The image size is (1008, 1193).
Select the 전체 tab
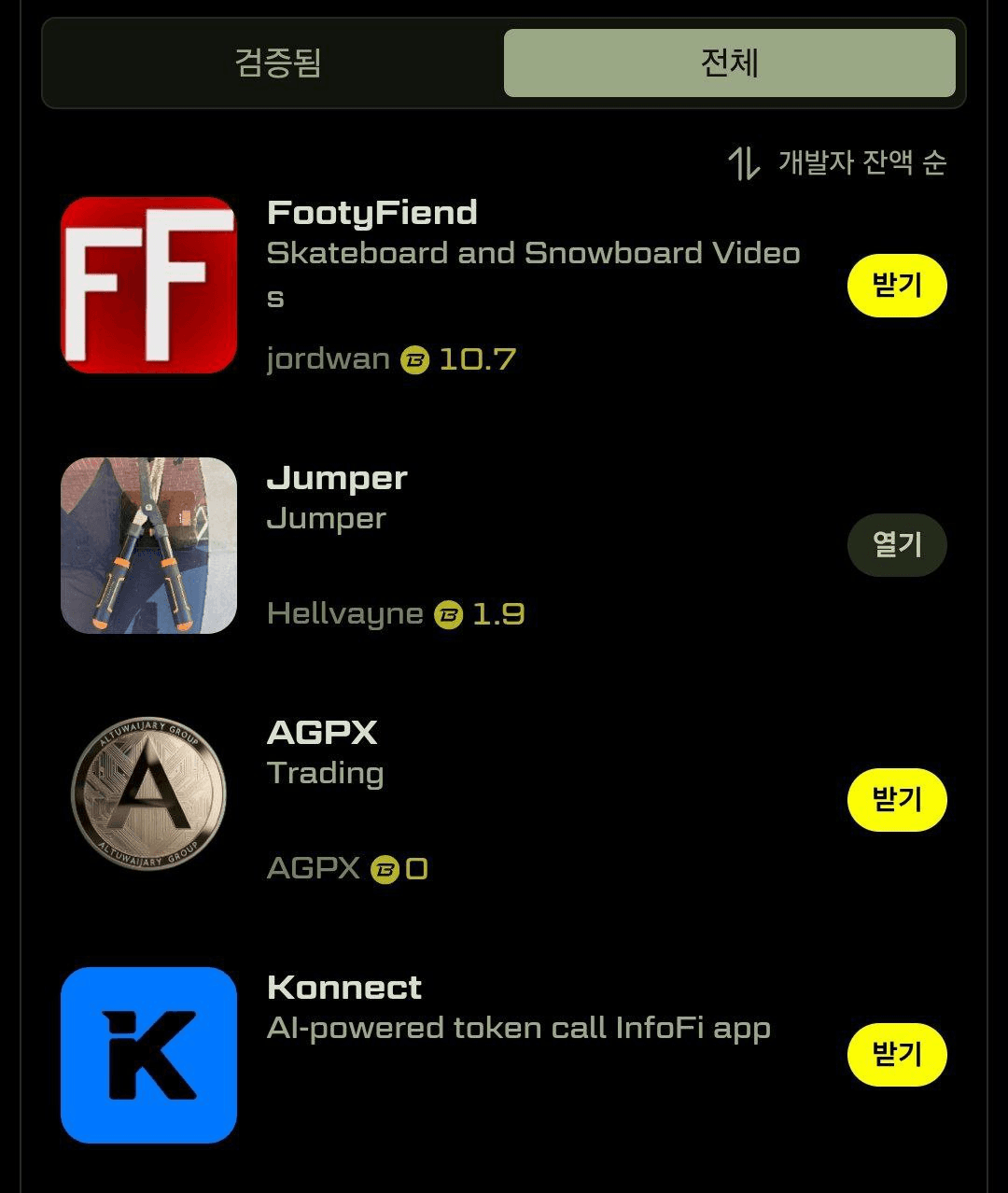(729, 63)
